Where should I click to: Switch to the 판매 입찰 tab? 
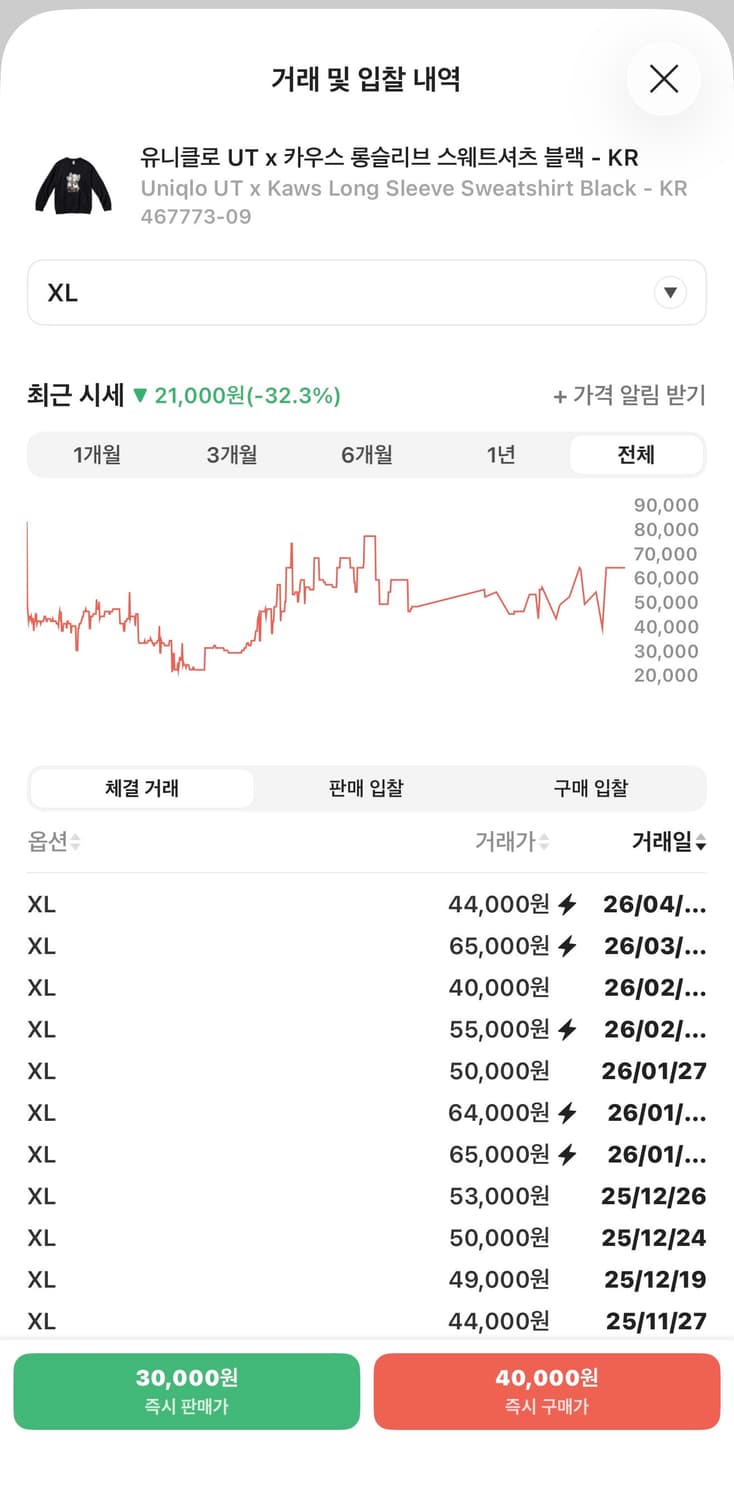tap(366, 788)
